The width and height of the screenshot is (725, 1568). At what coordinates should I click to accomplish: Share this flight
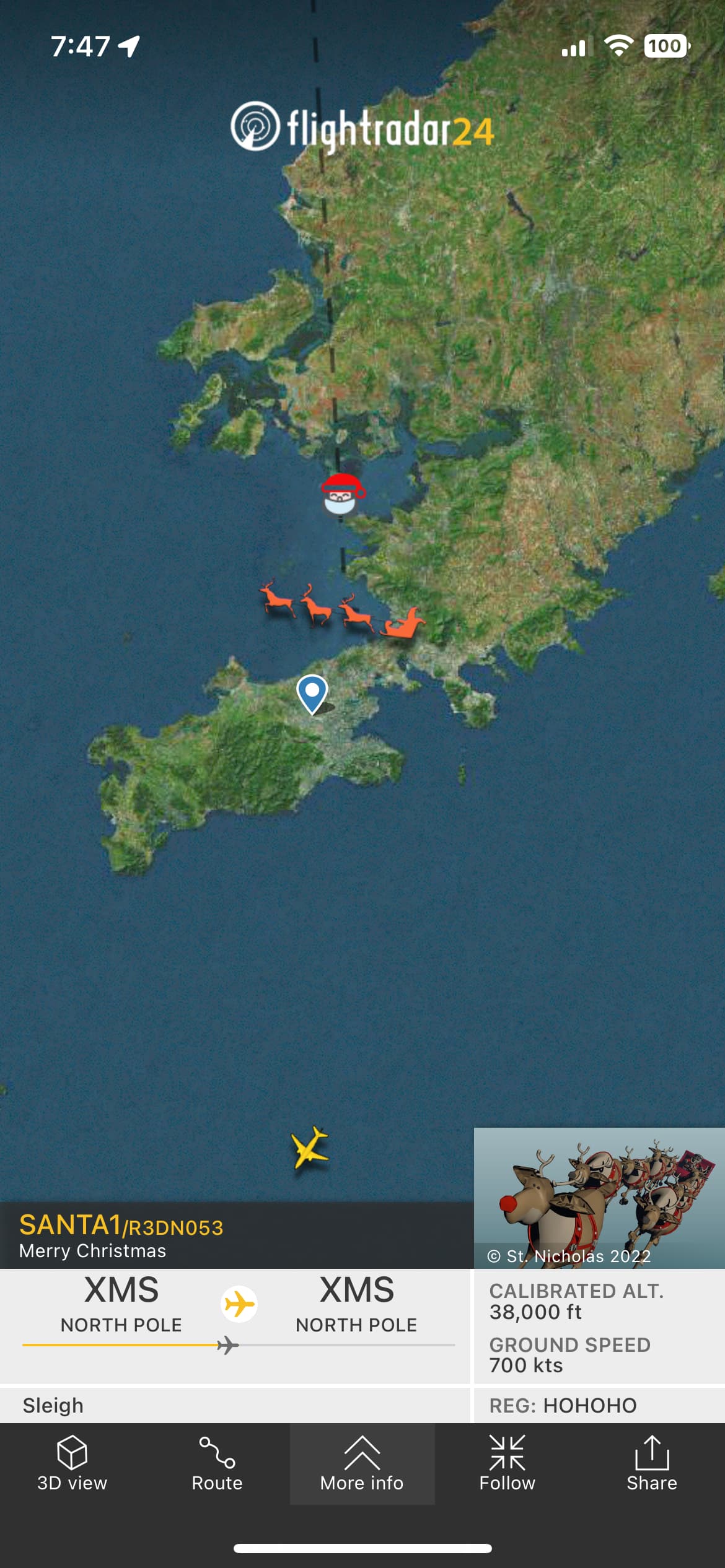(652, 1465)
